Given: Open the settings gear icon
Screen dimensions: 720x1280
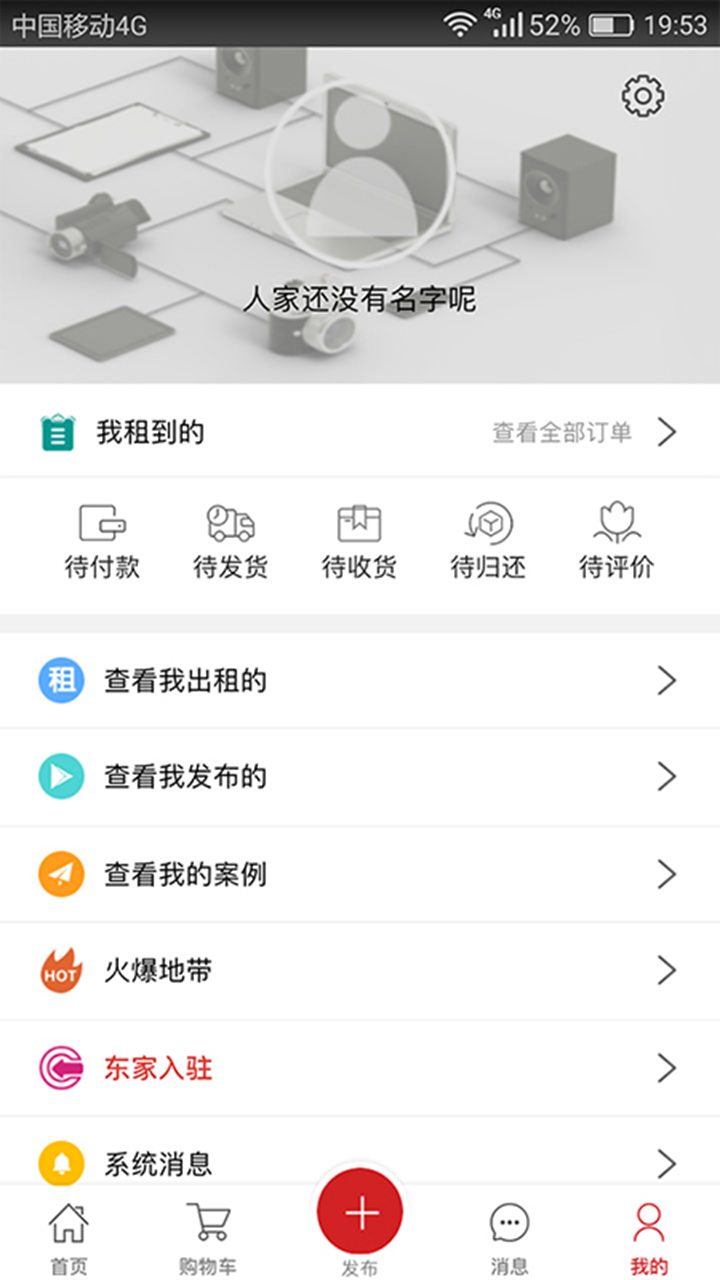Looking at the screenshot, I should pyautogui.click(x=643, y=96).
